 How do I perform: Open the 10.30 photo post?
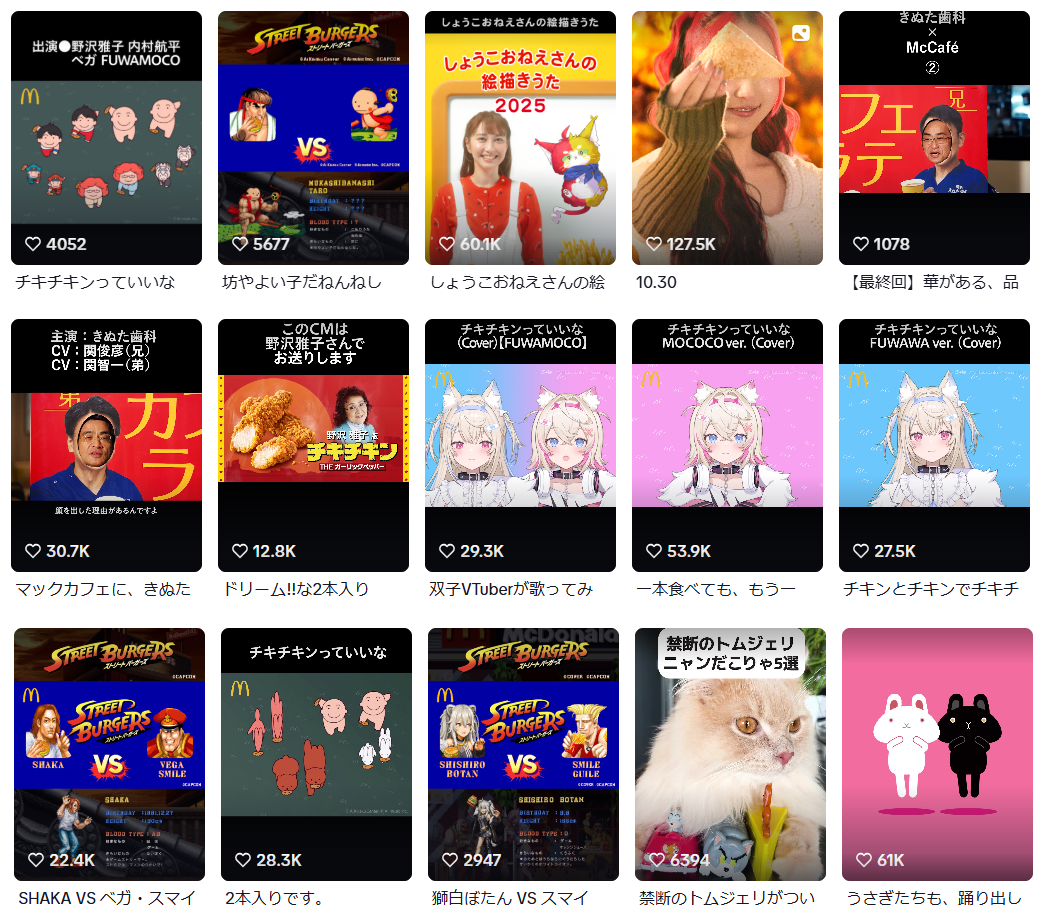tap(727, 137)
